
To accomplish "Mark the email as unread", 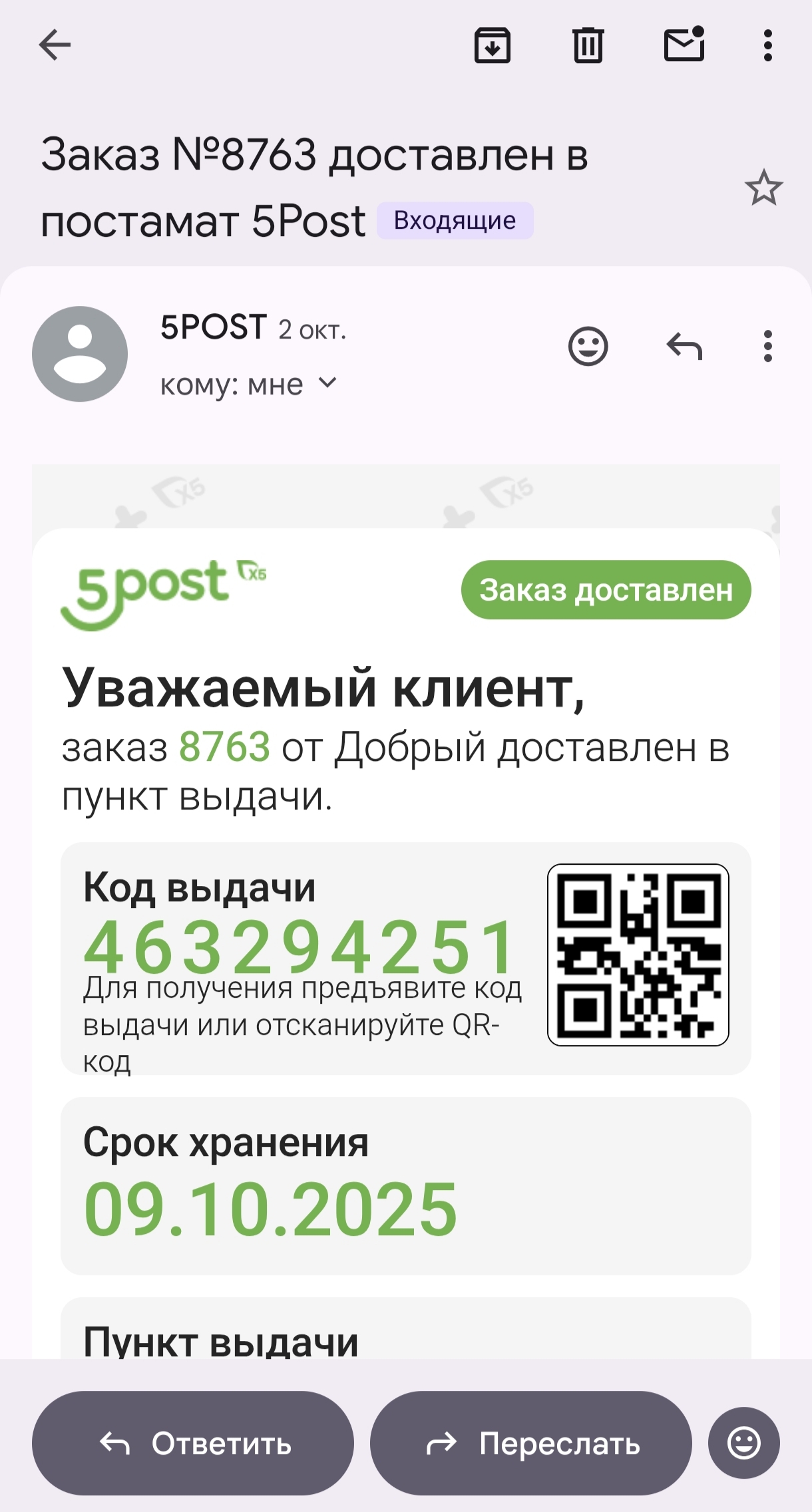I will pyautogui.click(x=684, y=45).
